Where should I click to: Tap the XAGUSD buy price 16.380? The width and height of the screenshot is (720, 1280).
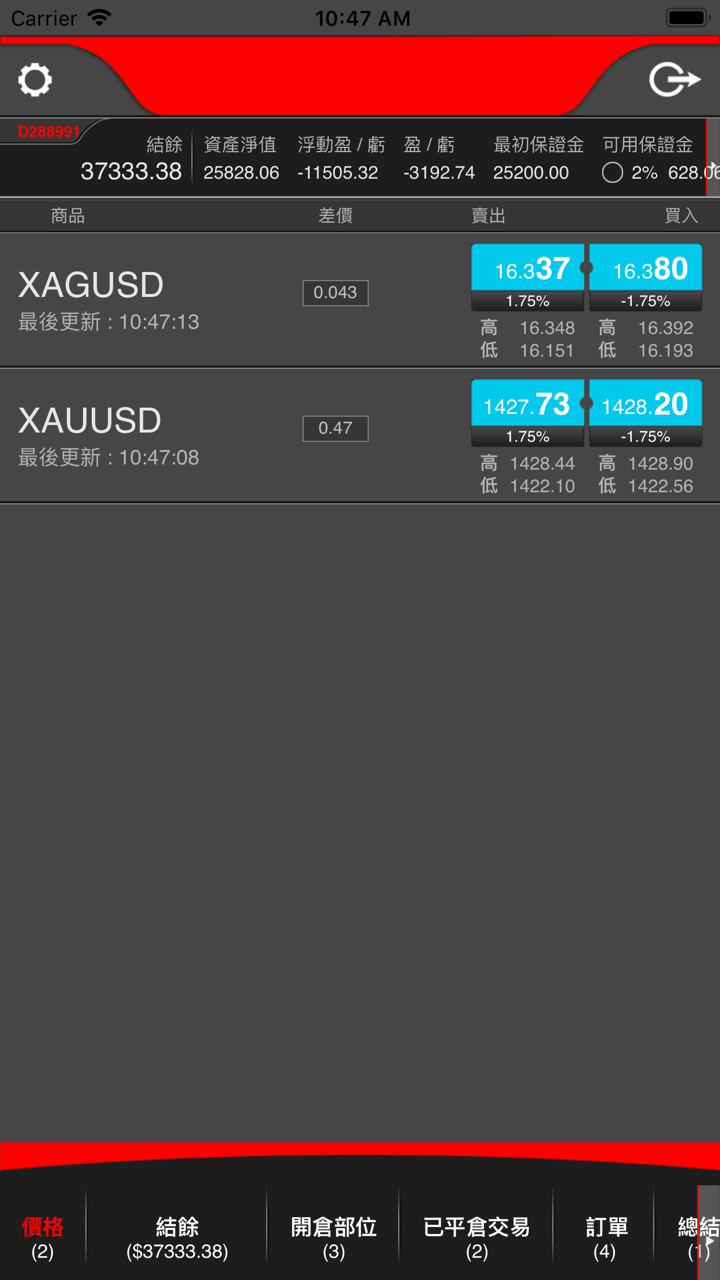tap(645, 269)
